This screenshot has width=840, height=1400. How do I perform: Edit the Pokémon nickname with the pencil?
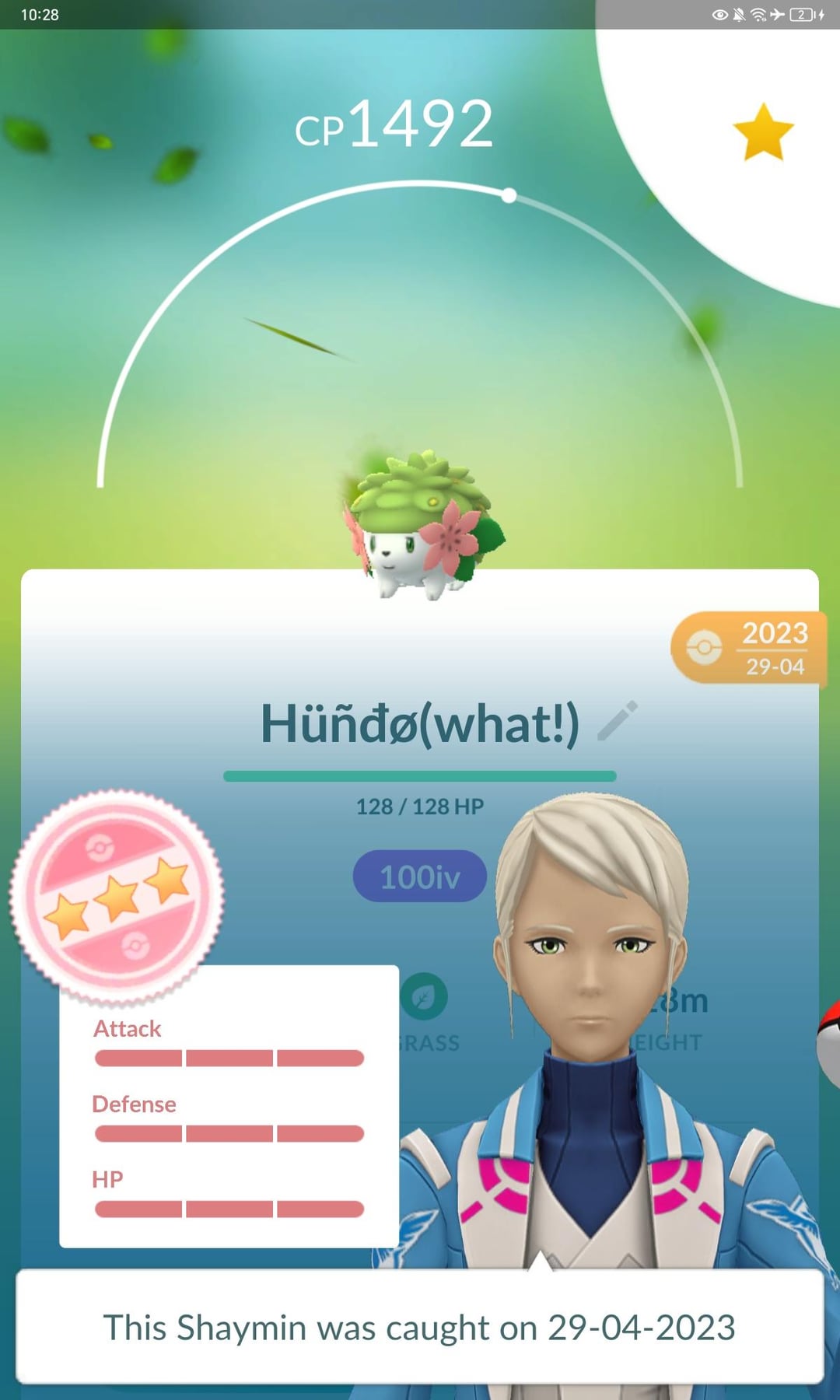click(618, 721)
